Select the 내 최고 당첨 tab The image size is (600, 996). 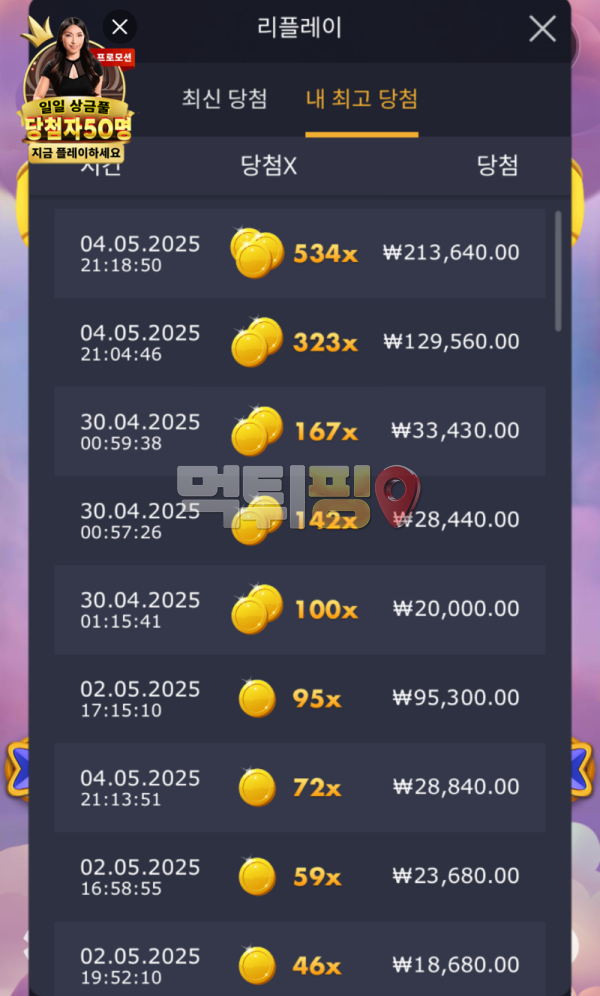pyautogui.click(x=361, y=98)
